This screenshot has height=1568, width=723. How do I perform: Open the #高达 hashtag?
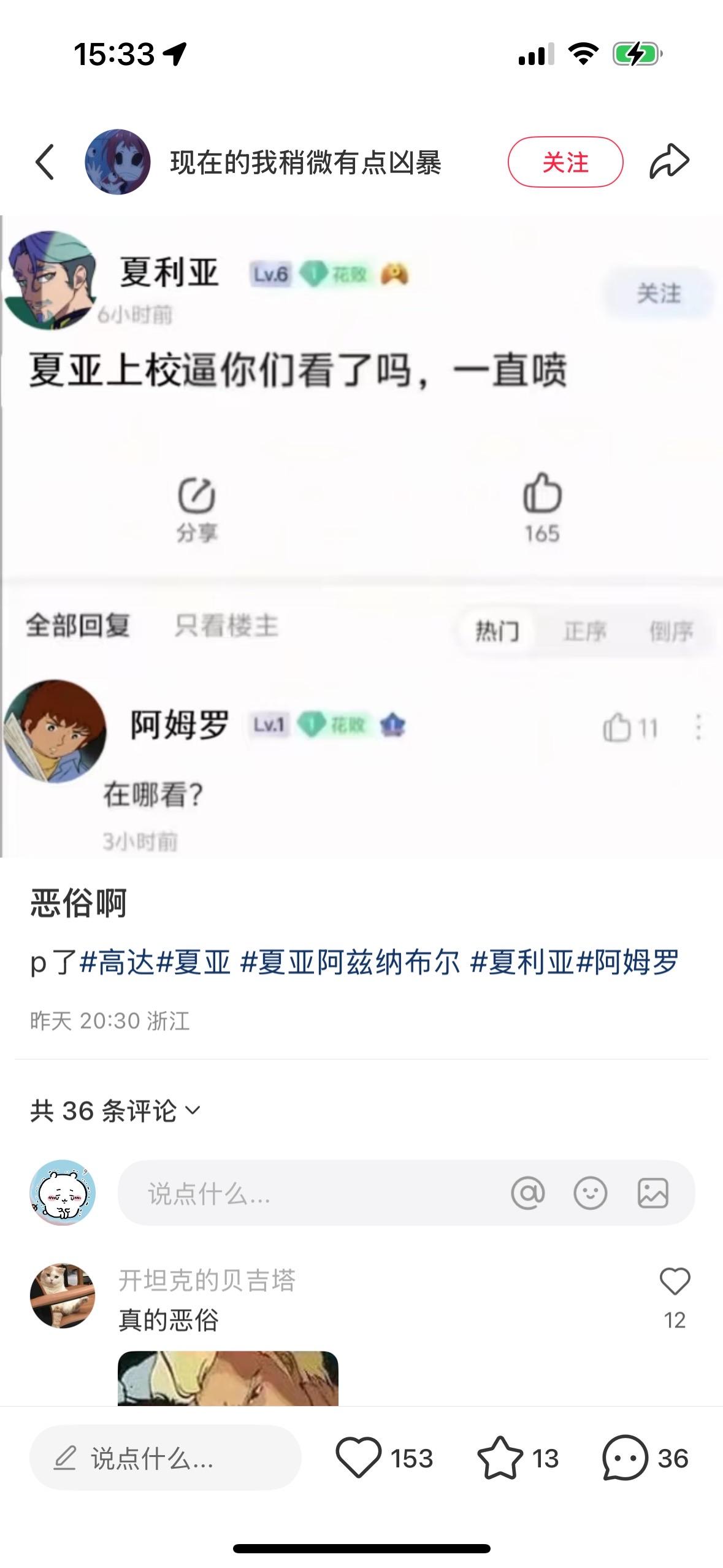(x=117, y=961)
